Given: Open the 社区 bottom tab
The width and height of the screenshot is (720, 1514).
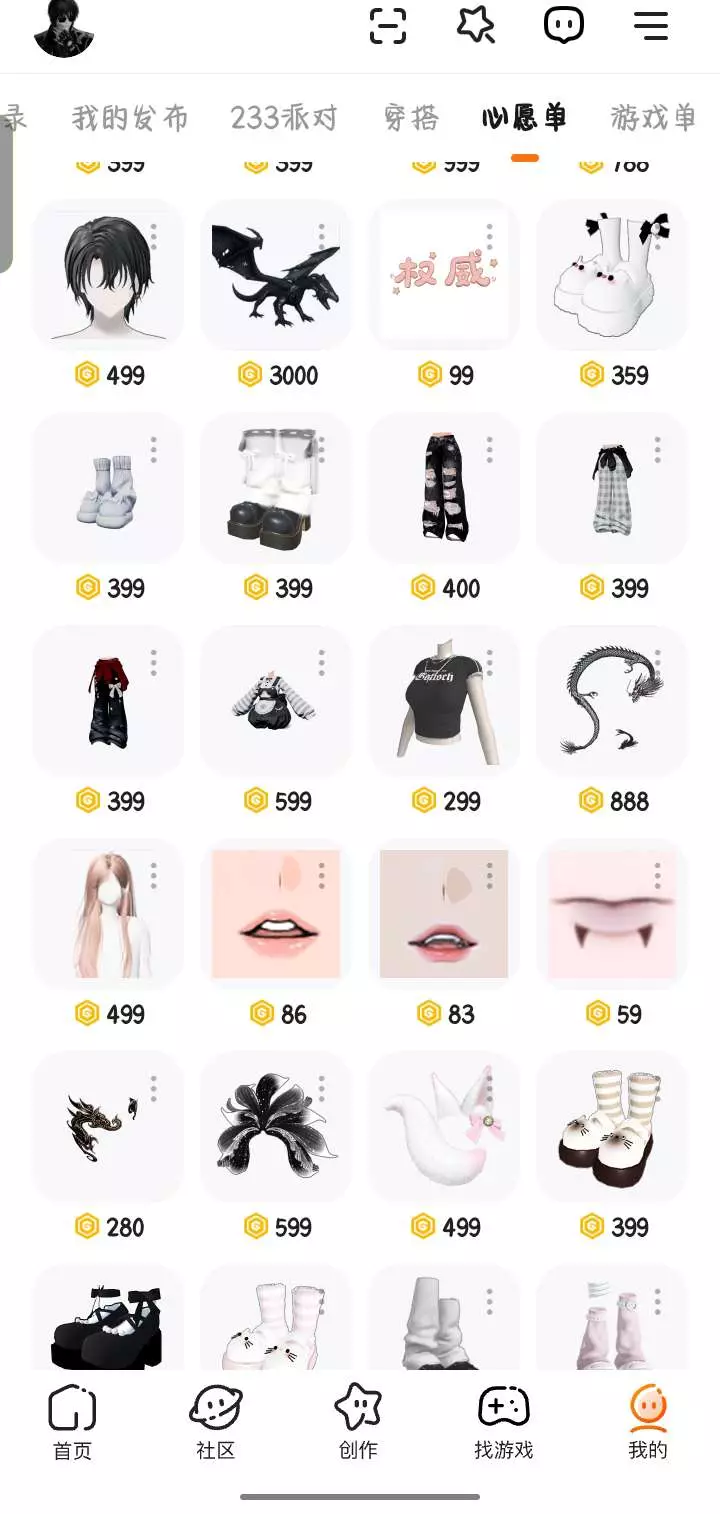Looking at the screenshot, I should [215, 1422].
